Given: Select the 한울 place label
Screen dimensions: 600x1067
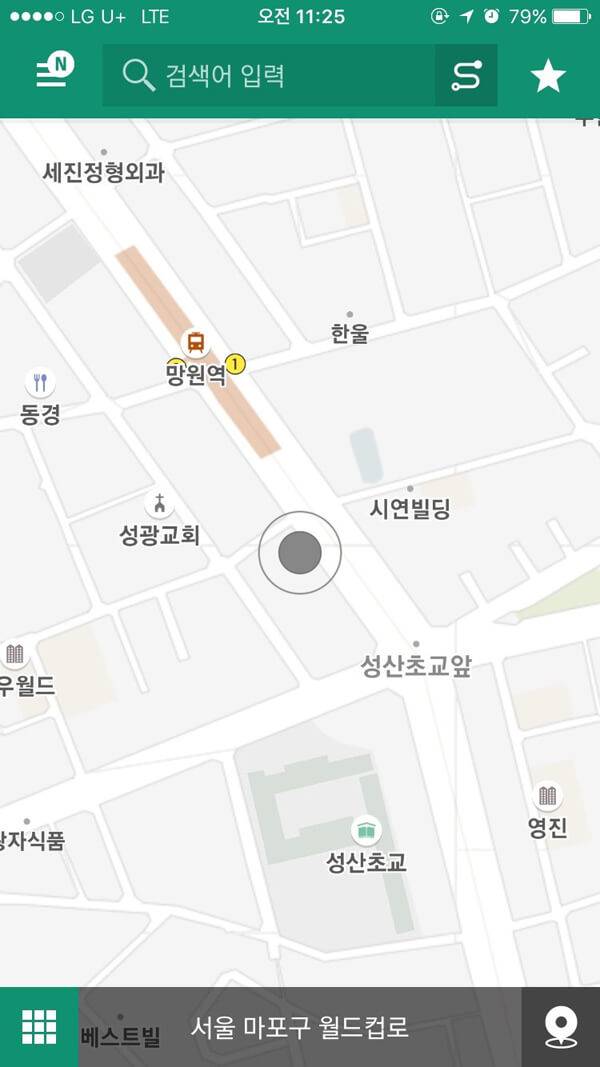Looking at the screenshot, I should point(349,333).
